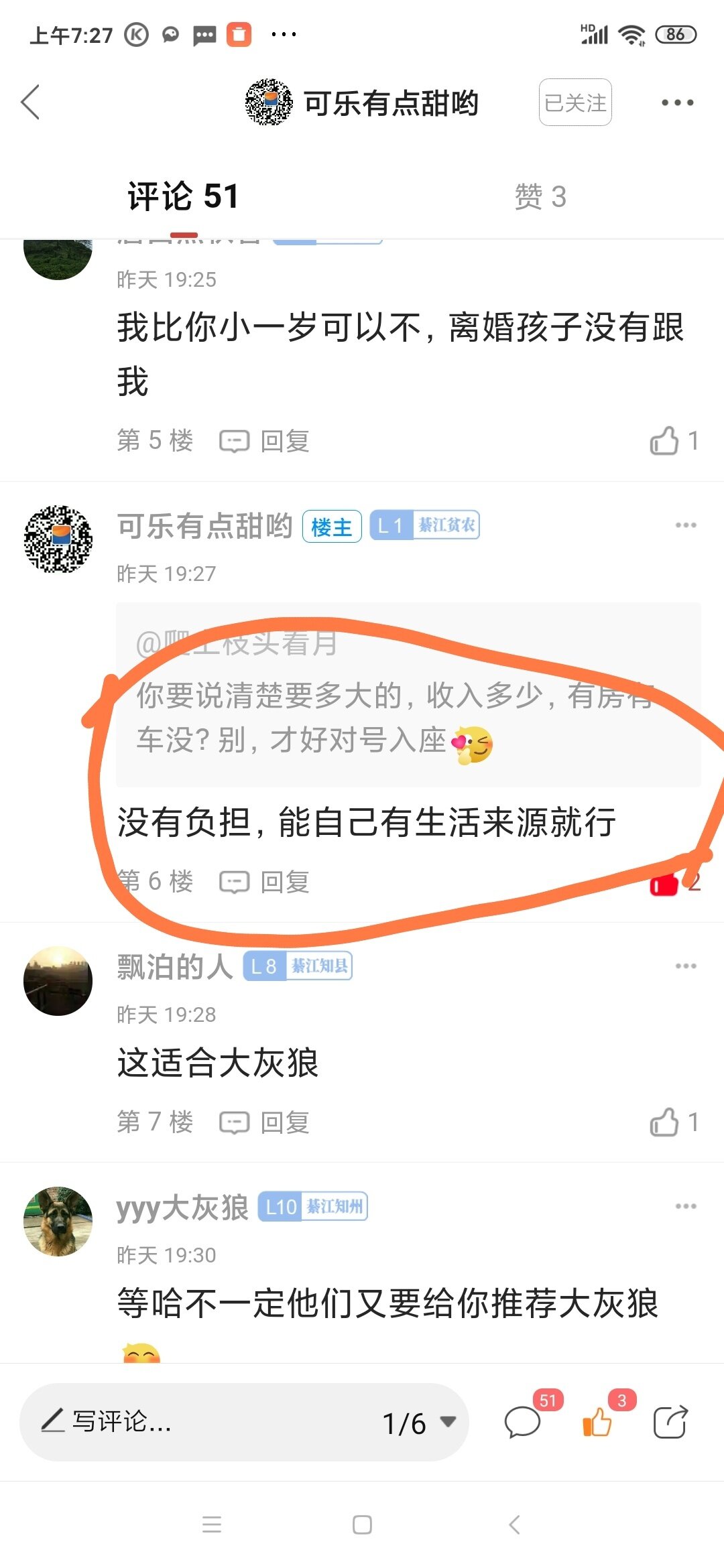724x1568 pixels.
Task: Tap the thumbs-up icon in the bottom bar
Action: pyautogui.click(x=597, y=1422)
